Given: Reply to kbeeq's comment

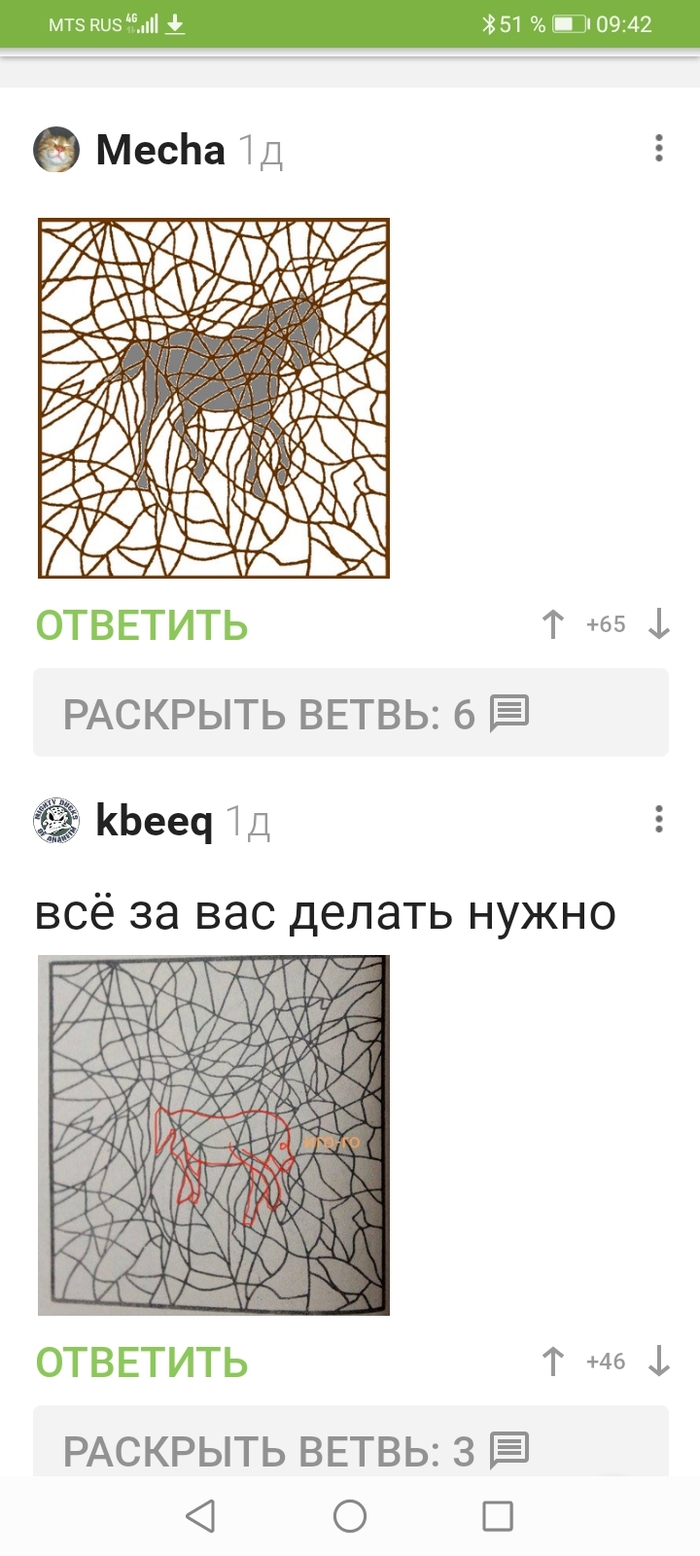Looking at the screenshot, I should (141, 1362).
